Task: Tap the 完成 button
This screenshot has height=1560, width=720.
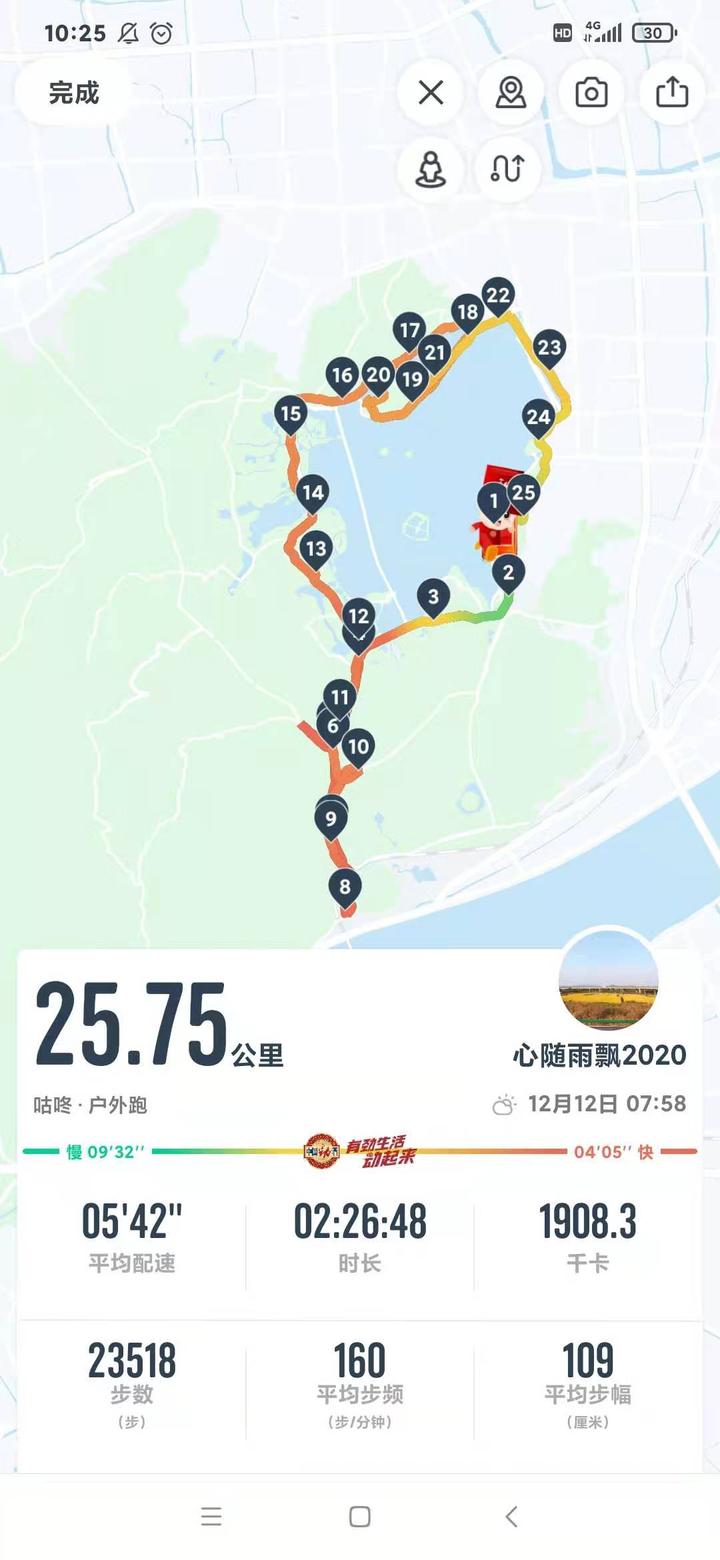Action: 74,93
